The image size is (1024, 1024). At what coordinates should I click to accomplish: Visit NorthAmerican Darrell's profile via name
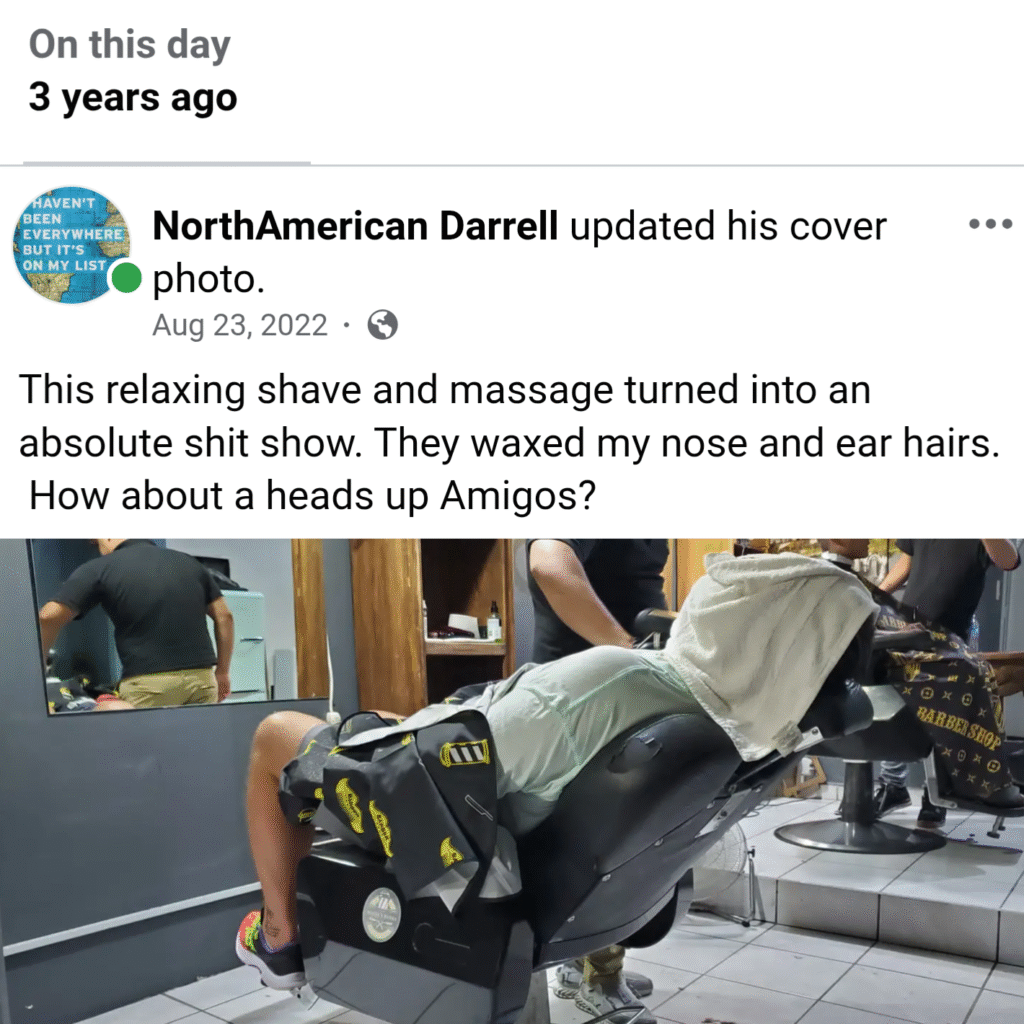pyautogui.click(x=355, y=227)
